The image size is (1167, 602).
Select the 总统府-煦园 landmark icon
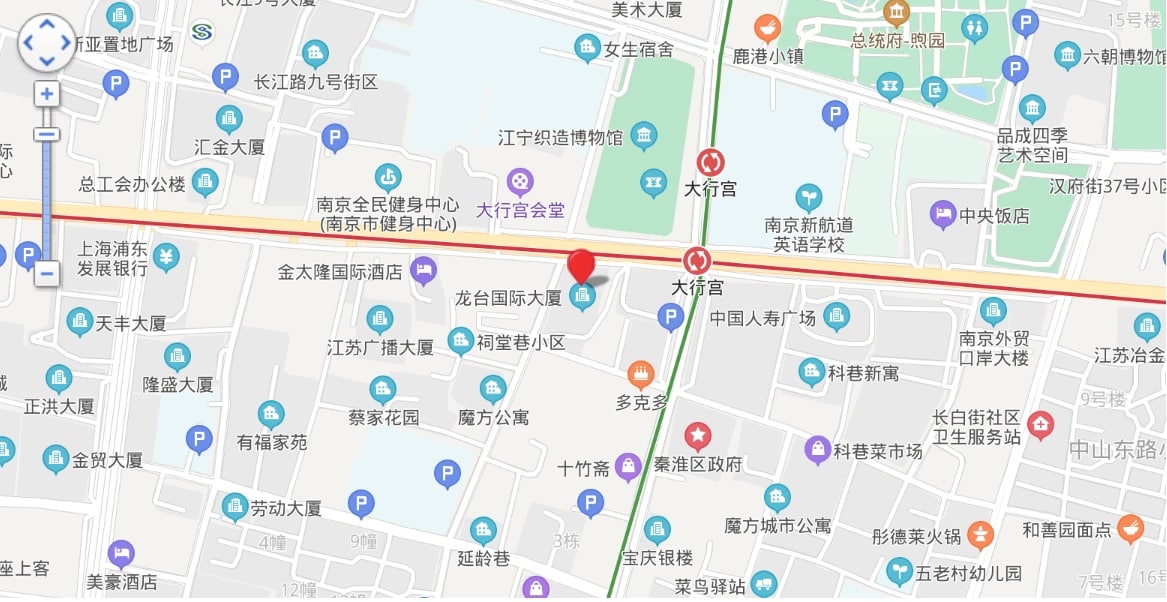point(896,13)
